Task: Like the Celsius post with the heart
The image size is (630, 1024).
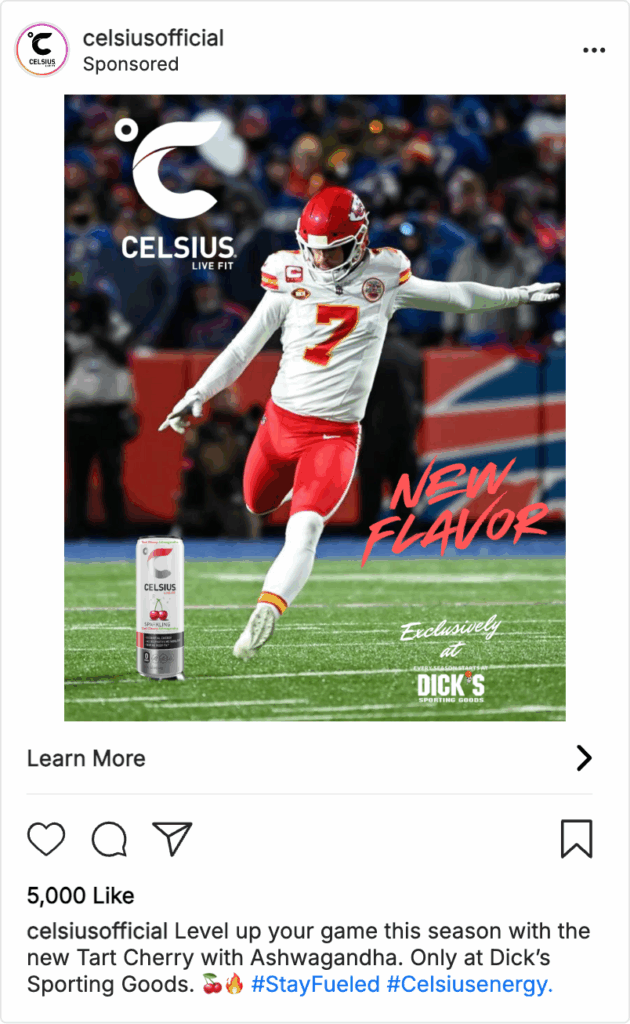Action: click(x=46, y=838)
